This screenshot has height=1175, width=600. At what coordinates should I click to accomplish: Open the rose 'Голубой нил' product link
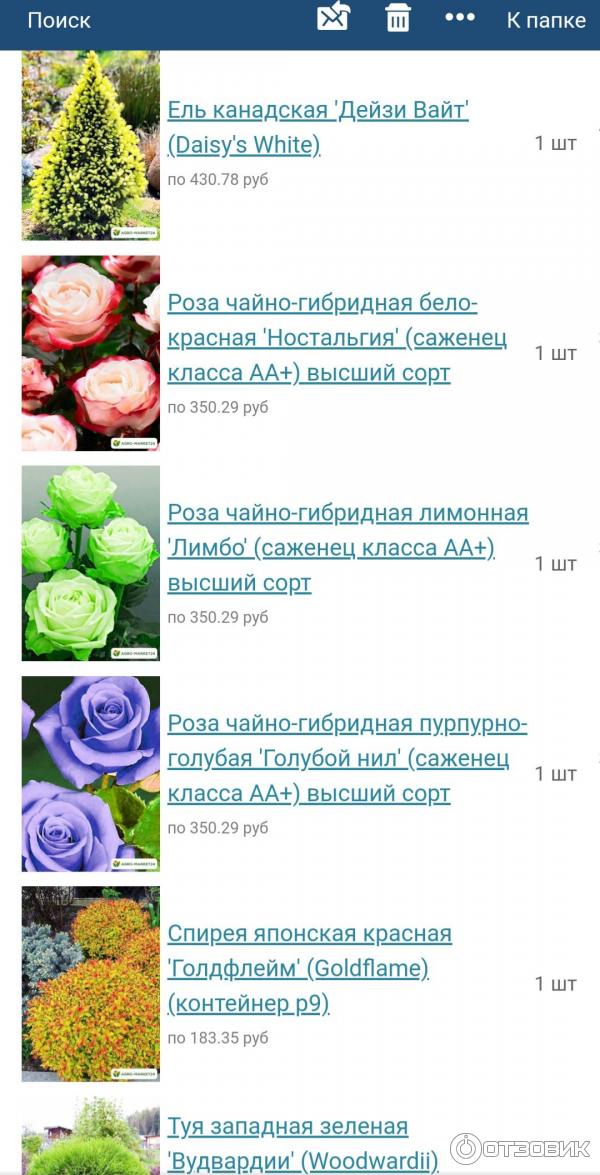point(347,758)
